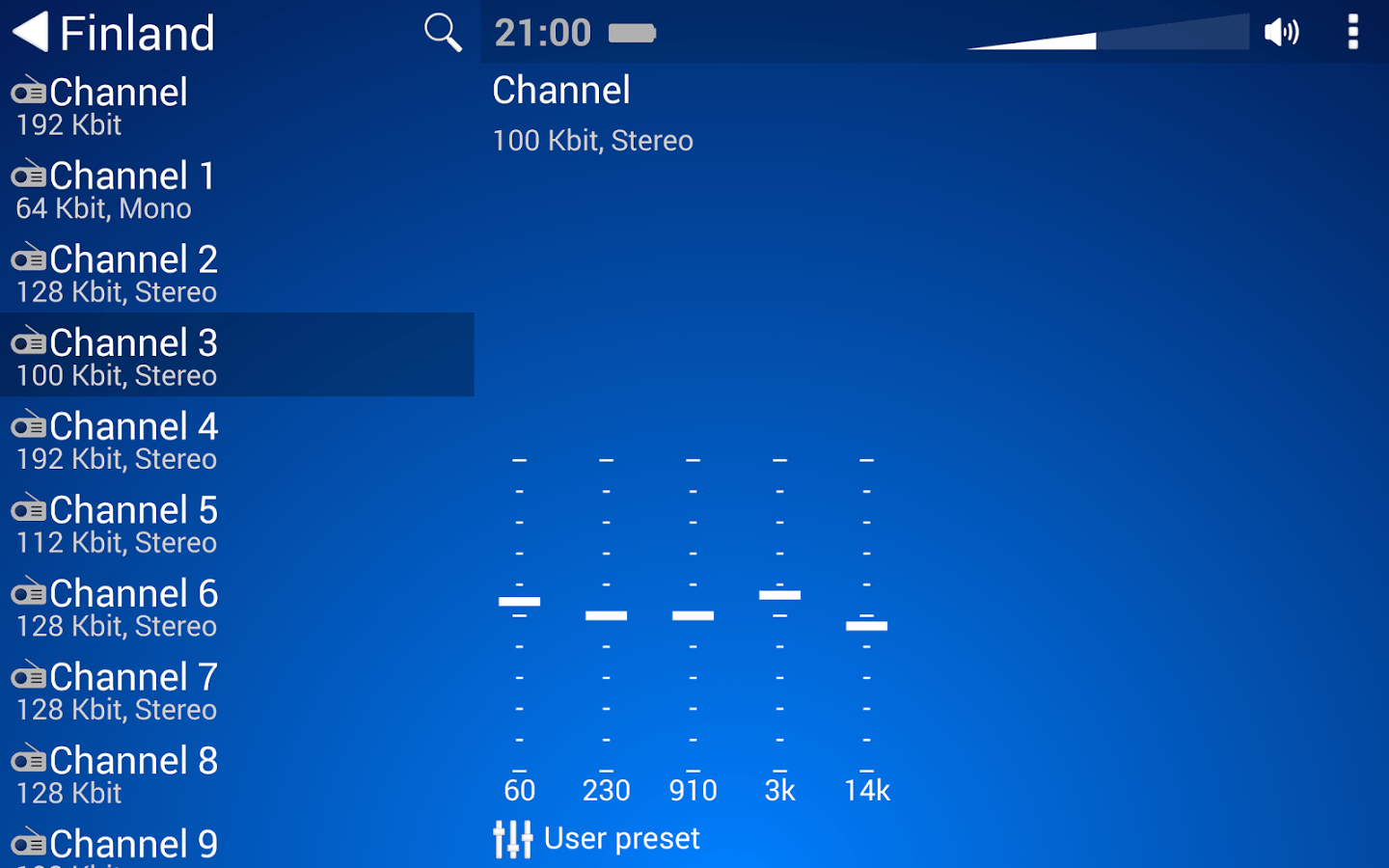1389x868 pixels.
Task: Set the 230 Hz equalizer band level
Action: pyautogui.click(x=606, y=614)
